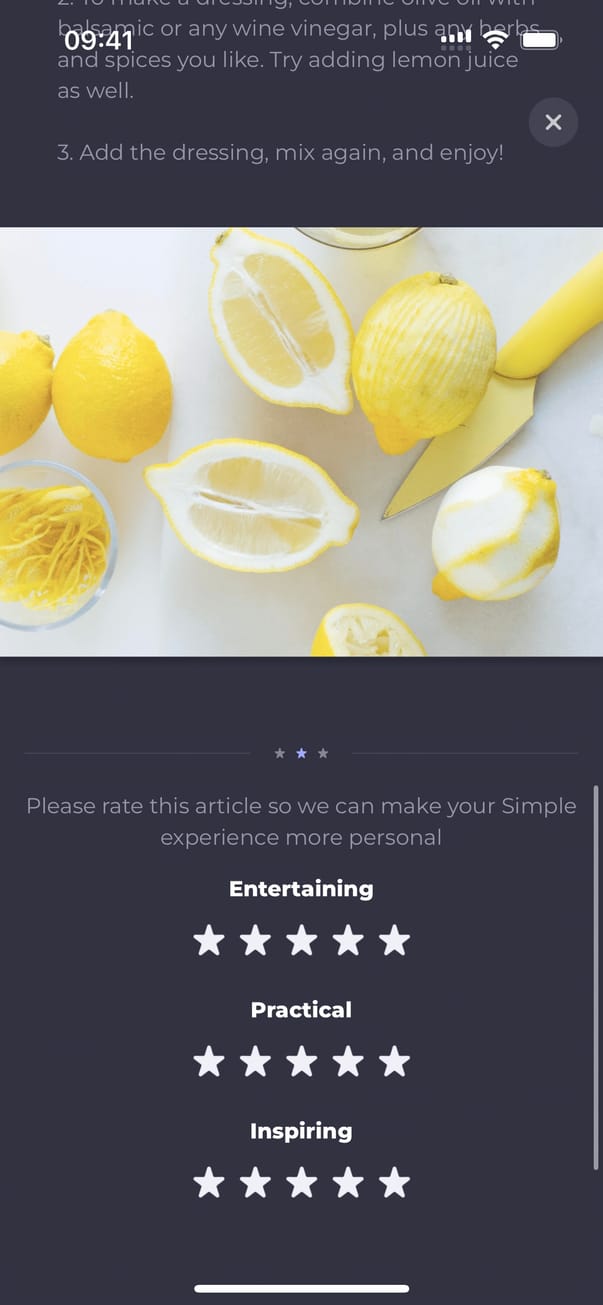Close the article with the X button
Screen dimensions: 603x1305
point(553,122)
